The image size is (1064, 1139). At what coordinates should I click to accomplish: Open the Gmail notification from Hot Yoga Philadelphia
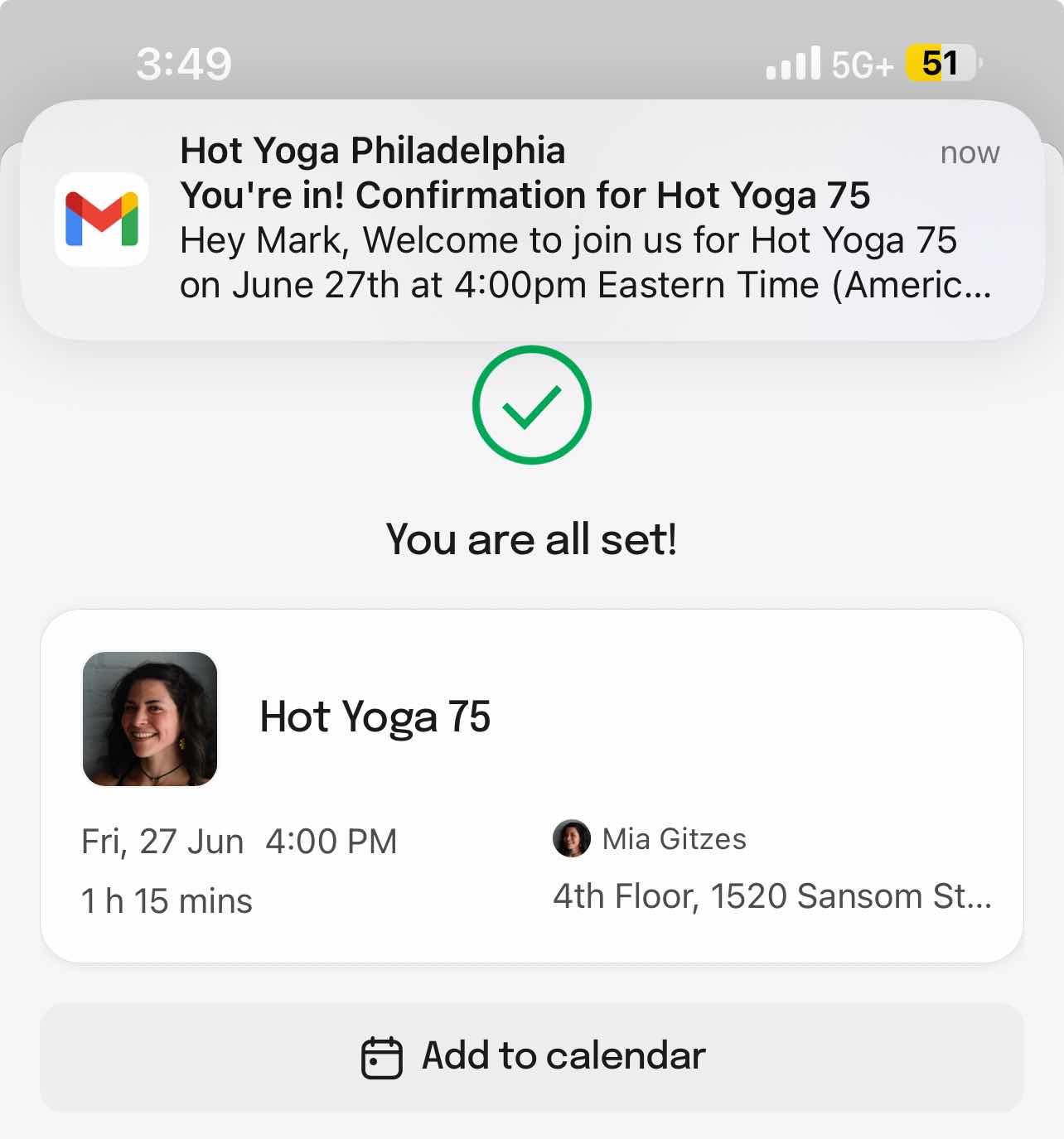[x=530, y=220]
